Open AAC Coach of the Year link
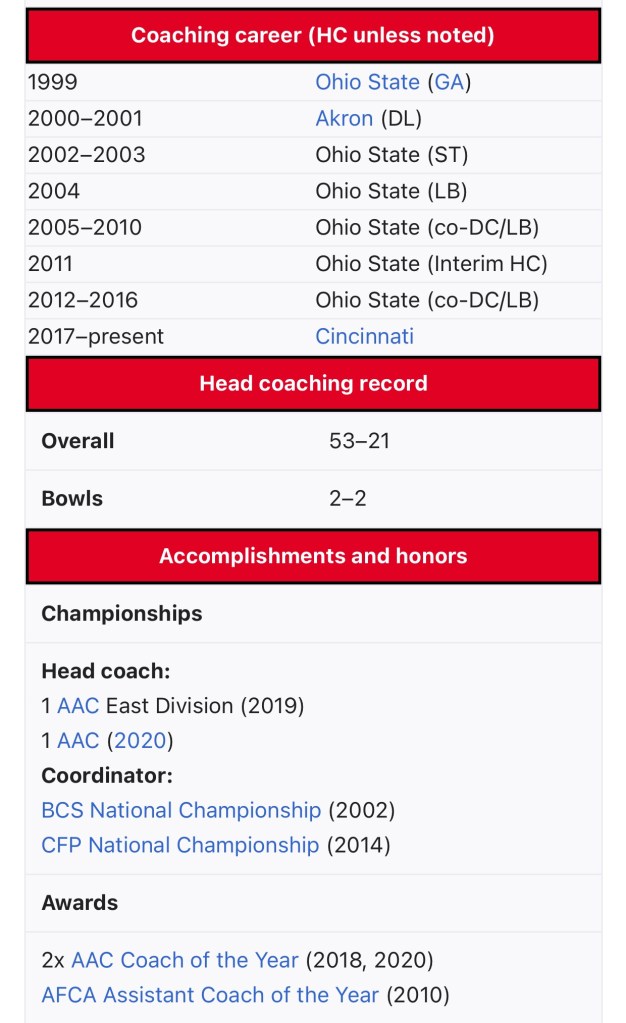The image size is (626, 1023). click(x=185, y=960)
